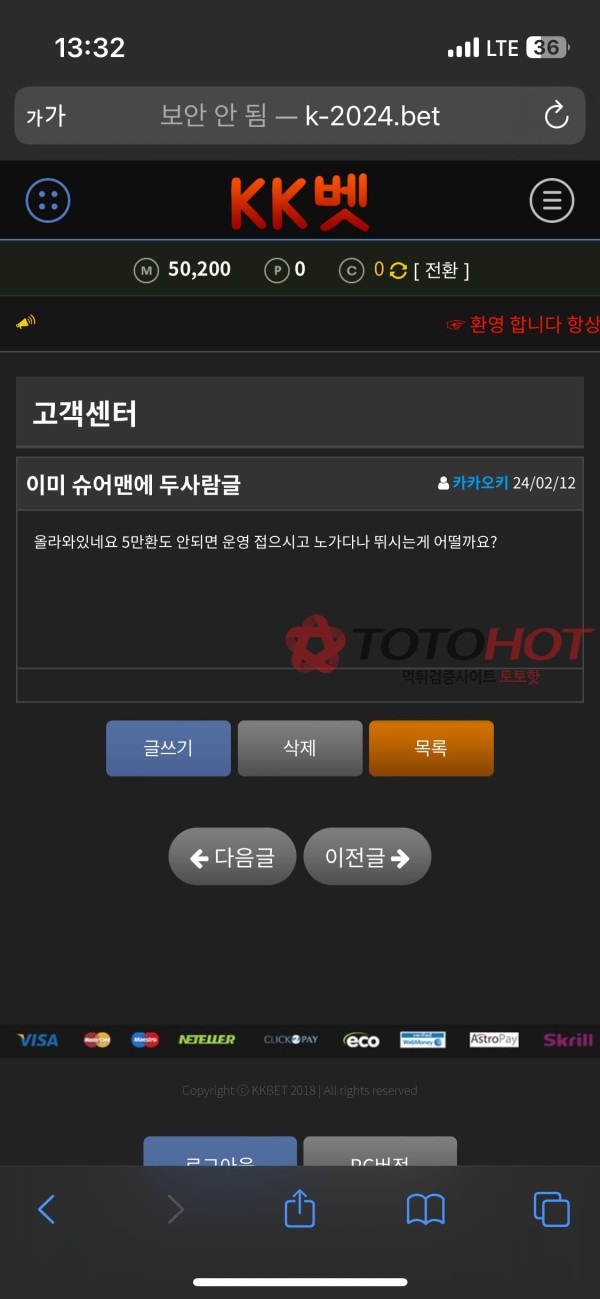Viewport: 600px width, 1299px height.
Task: Write a new post with 글쓰기
Action: (168, 748)
